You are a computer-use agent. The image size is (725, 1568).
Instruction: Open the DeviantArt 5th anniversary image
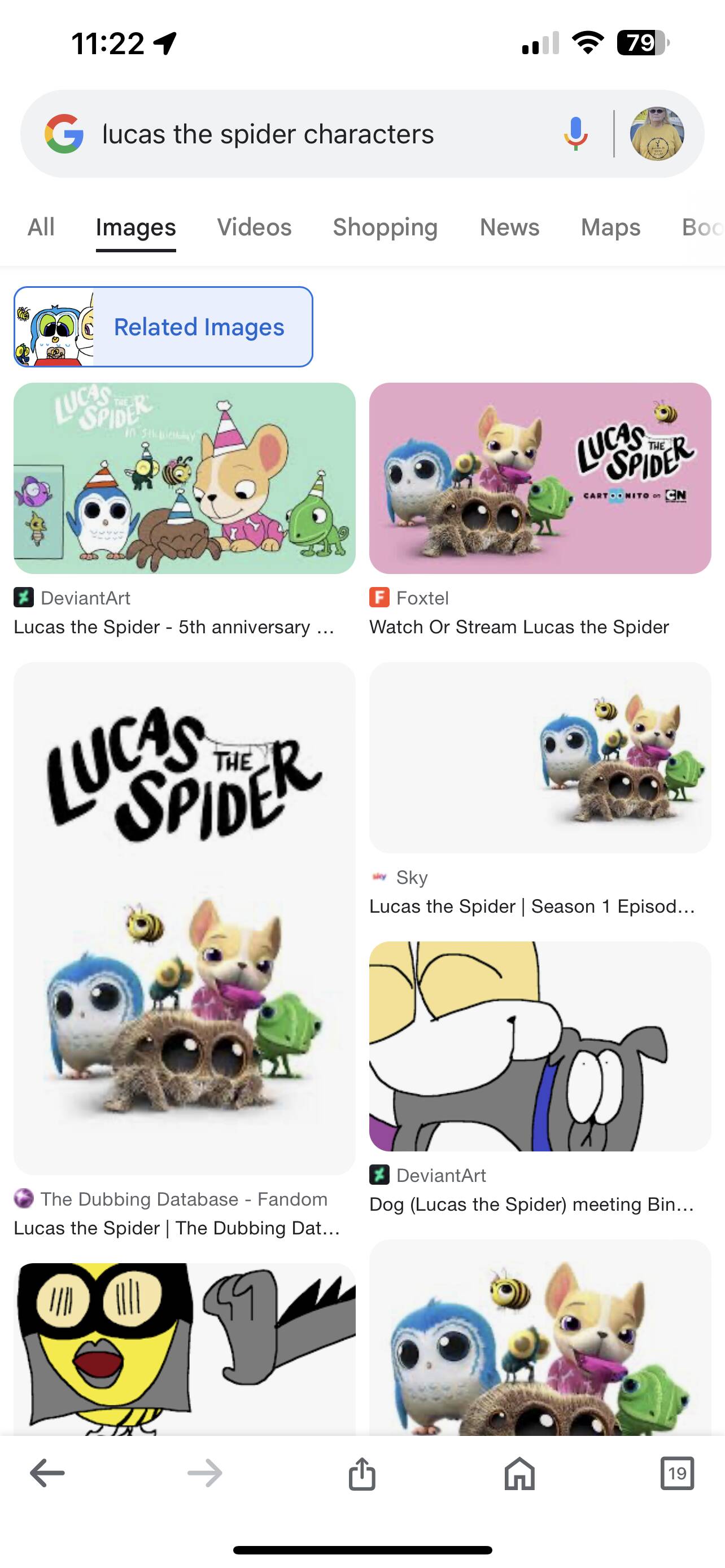pyautogui.click(x=185, y=479)
